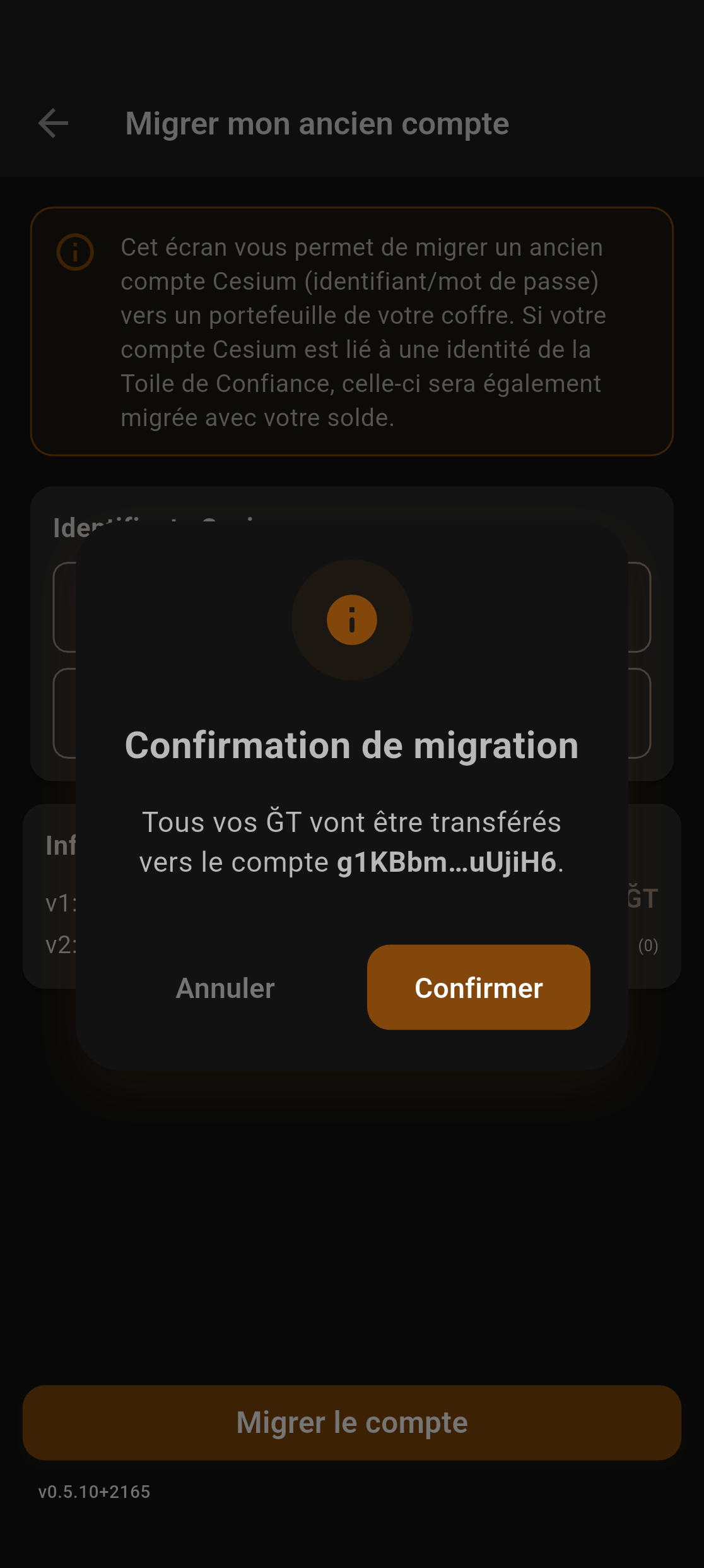Tap Annuler to cancel the migration

225,988
